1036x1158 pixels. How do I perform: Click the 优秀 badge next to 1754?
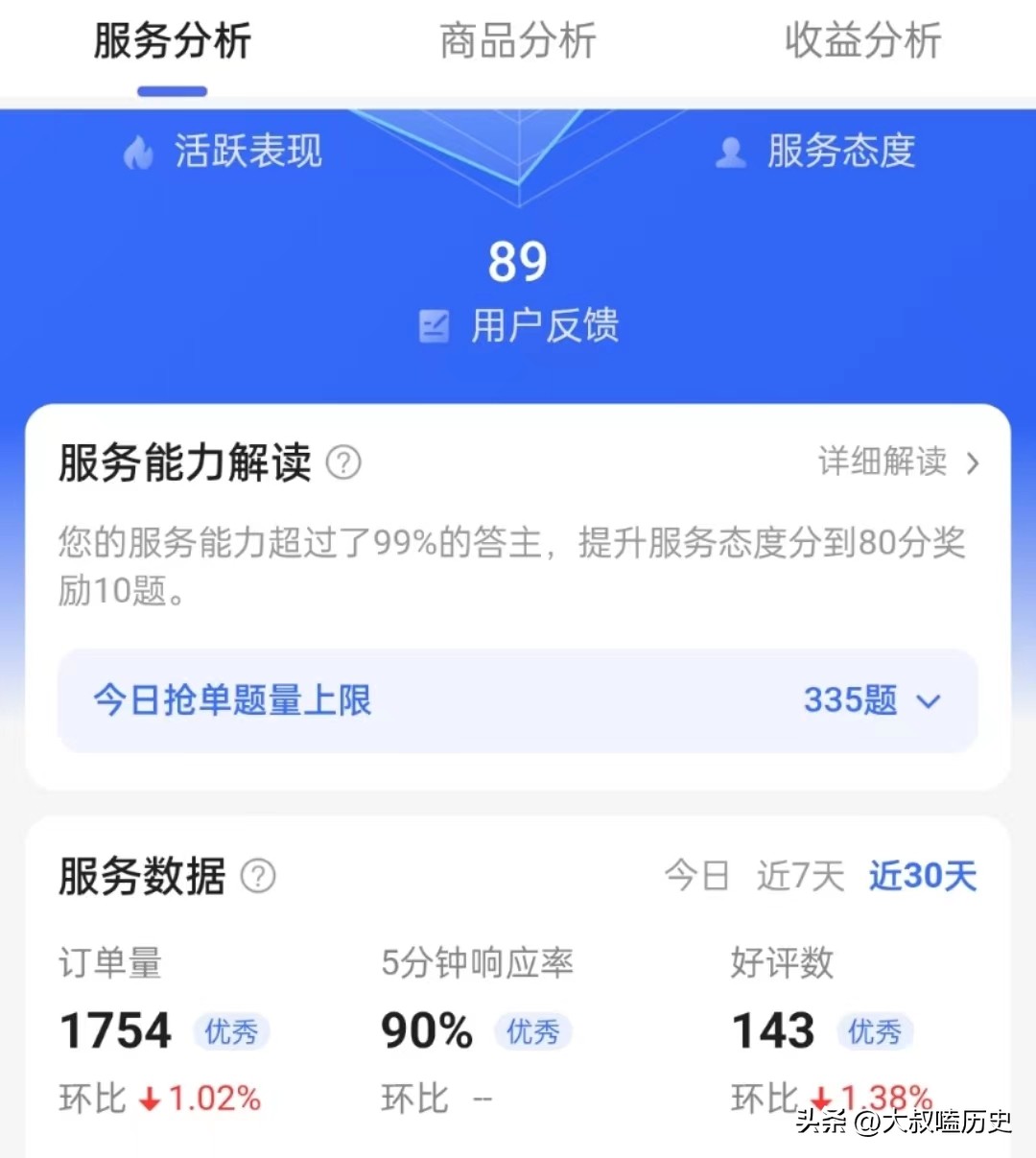(230, 1032)
